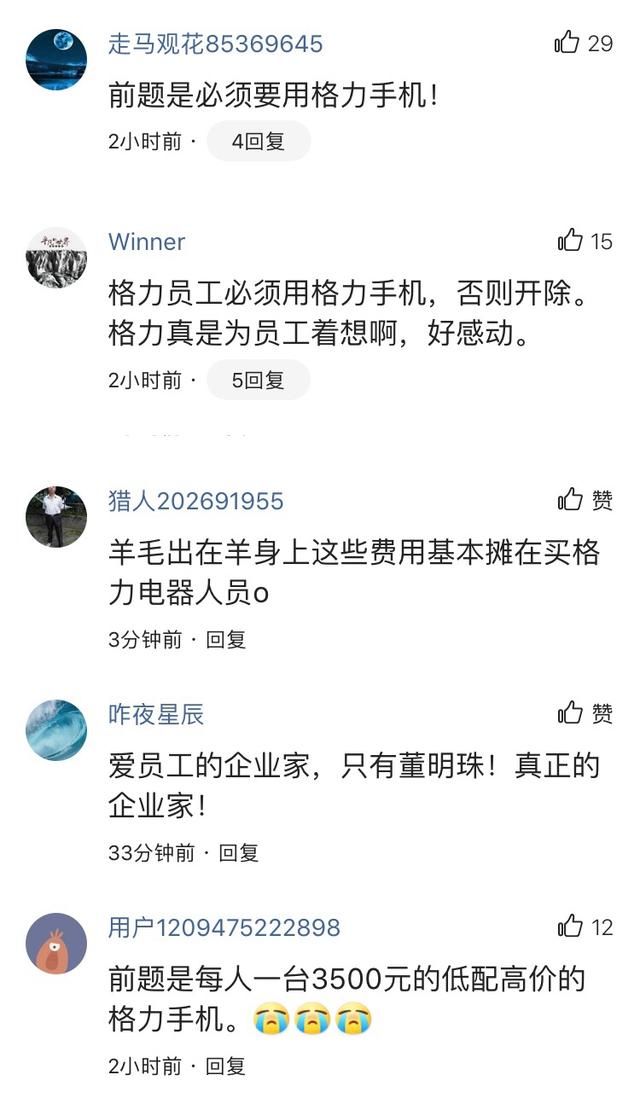Like 咋夜星辰's comment
This screenshot has height=1104, width=640.
(x=571, y=713)
